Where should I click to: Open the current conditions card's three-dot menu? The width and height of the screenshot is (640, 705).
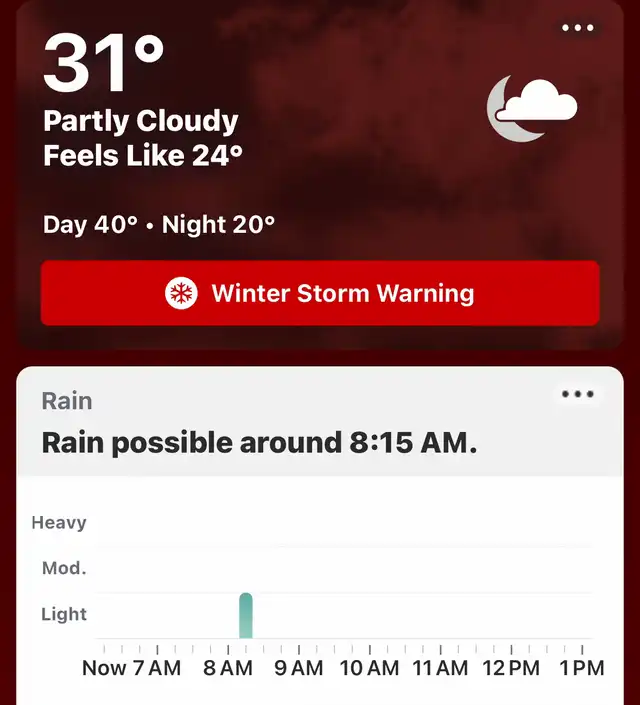tap(578, 28)
